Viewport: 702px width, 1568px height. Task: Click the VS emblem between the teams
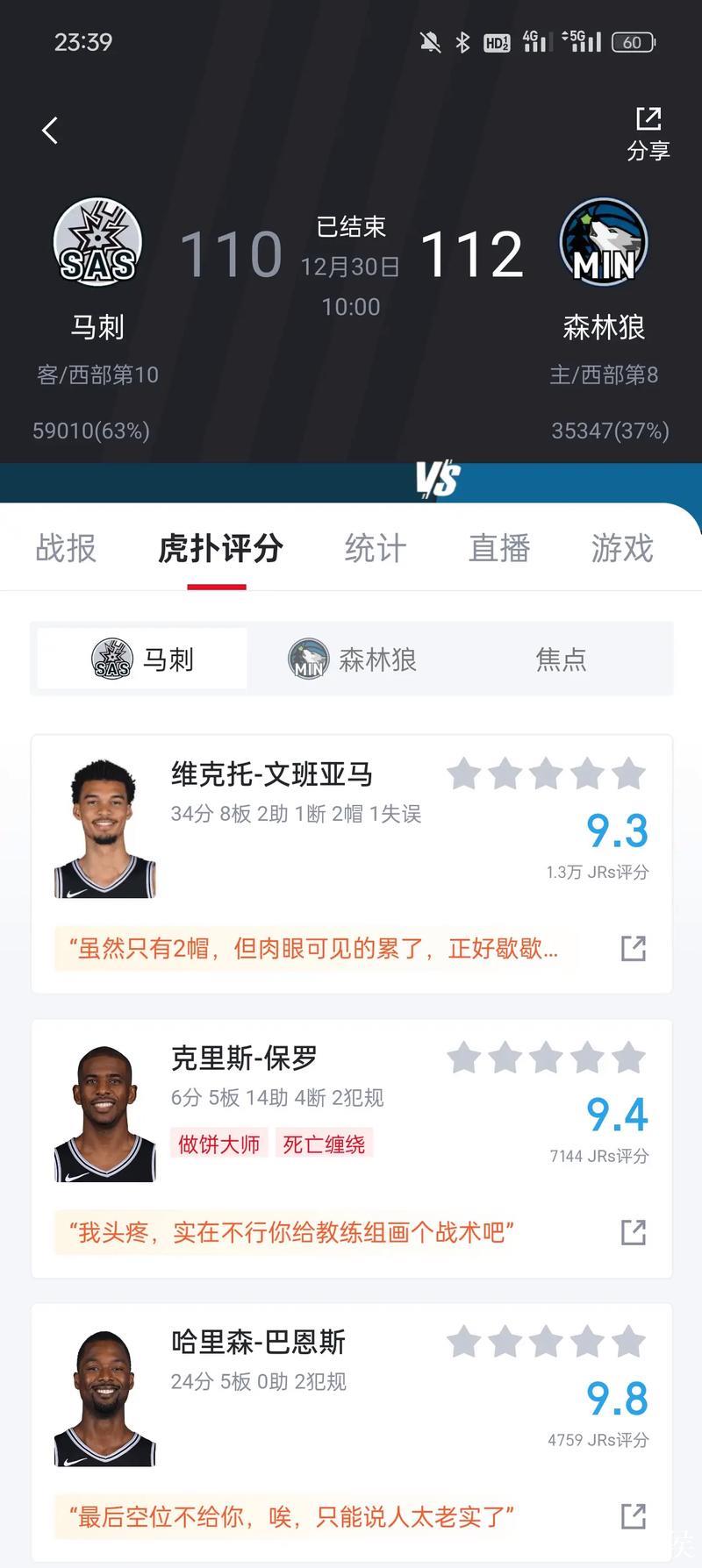click(439, 478)
